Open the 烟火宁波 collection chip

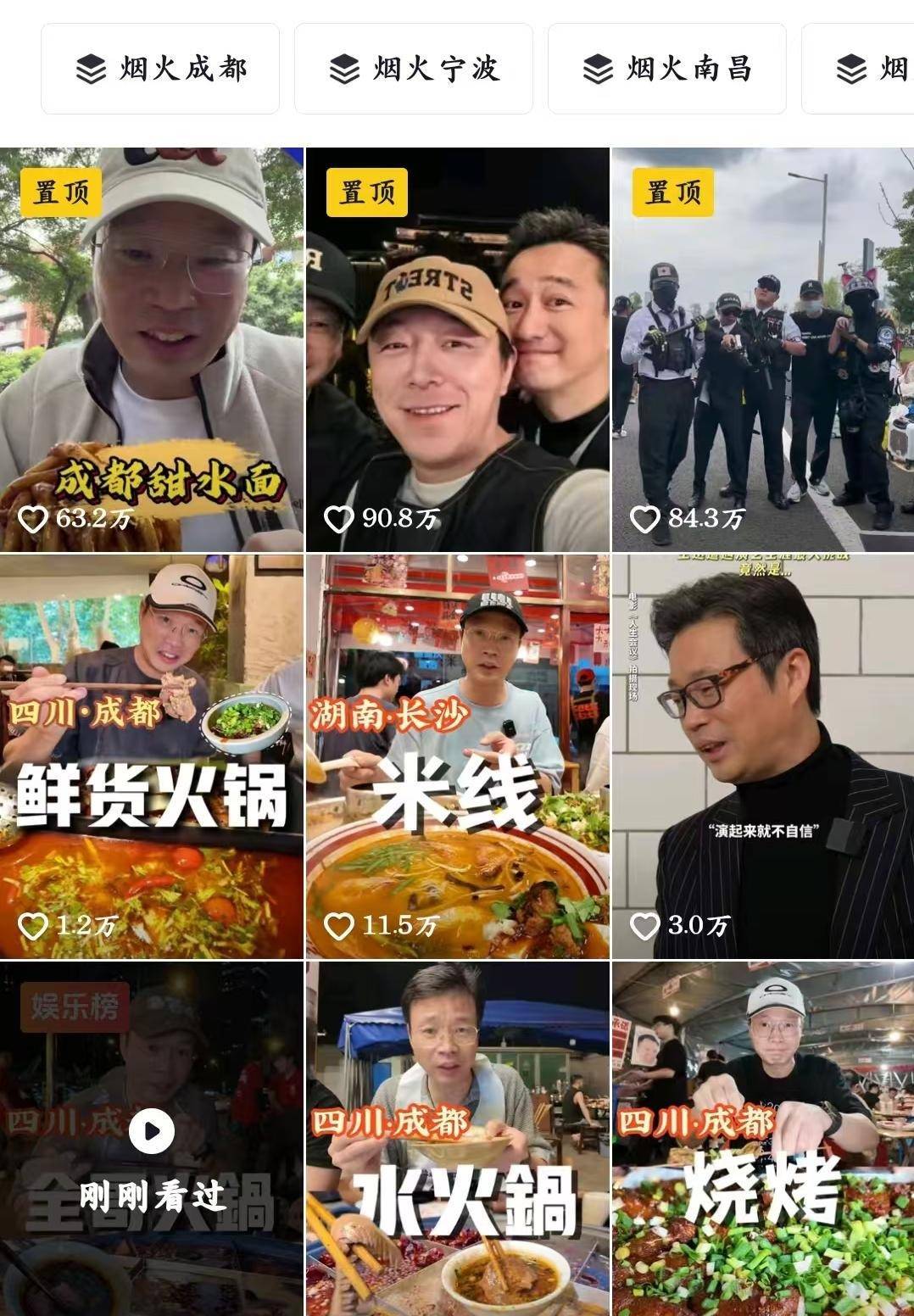(x=413, y=69)
